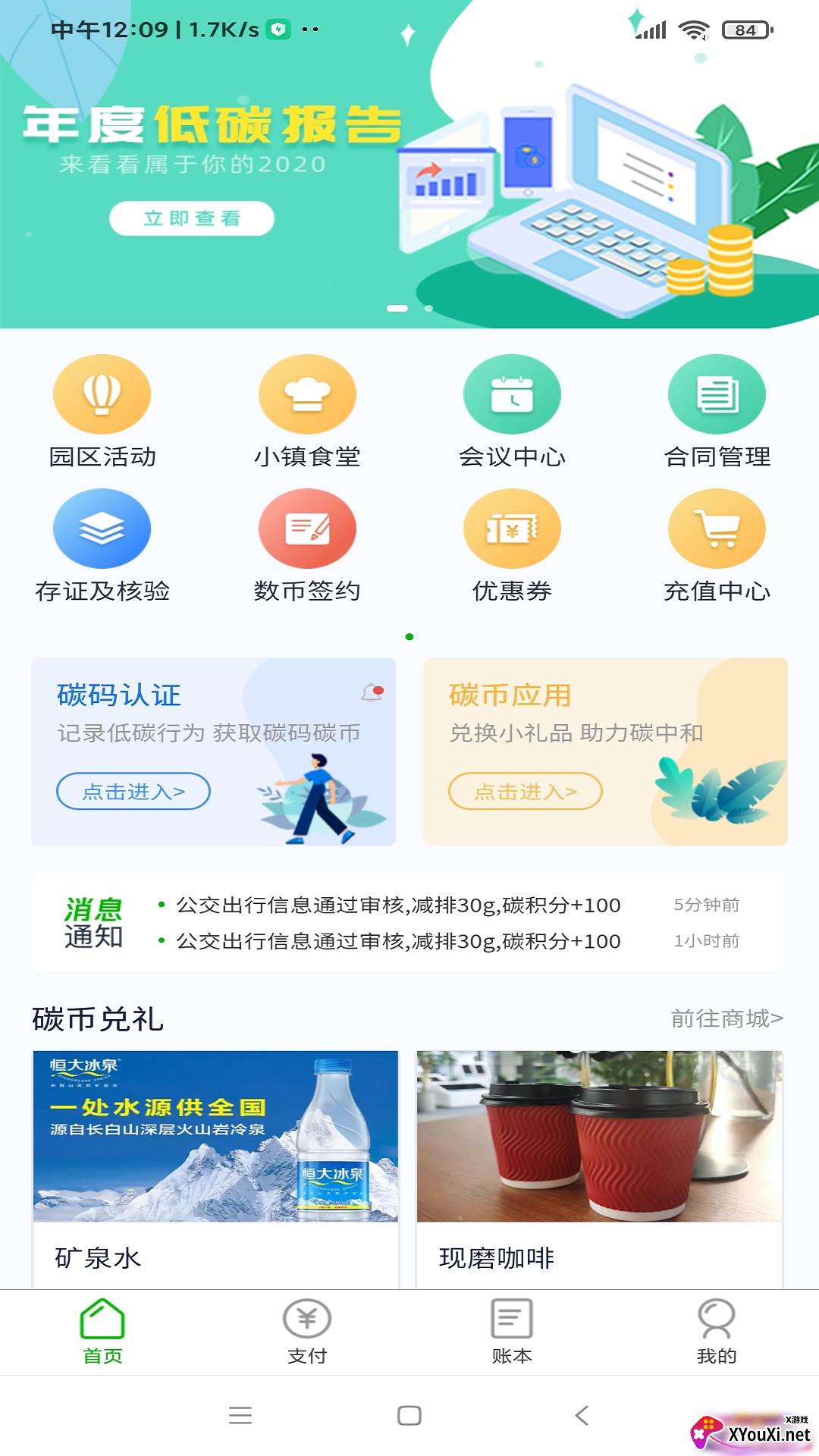The width and height of the screenshot is (819, 1456).
Task: Tap the system back button
Action: tap(582, 1415)
